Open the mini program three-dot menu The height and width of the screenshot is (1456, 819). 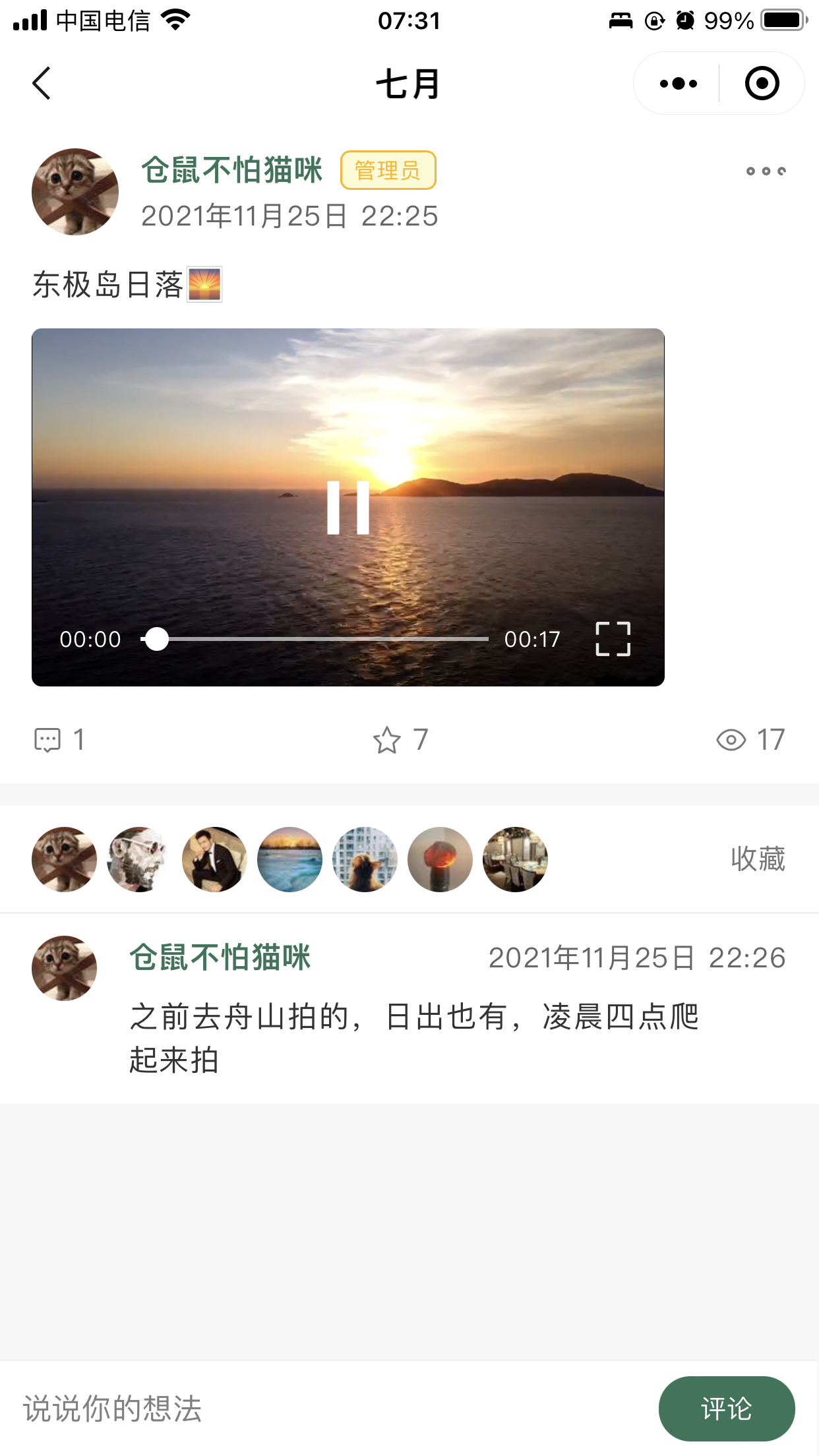tap(678, 84)
